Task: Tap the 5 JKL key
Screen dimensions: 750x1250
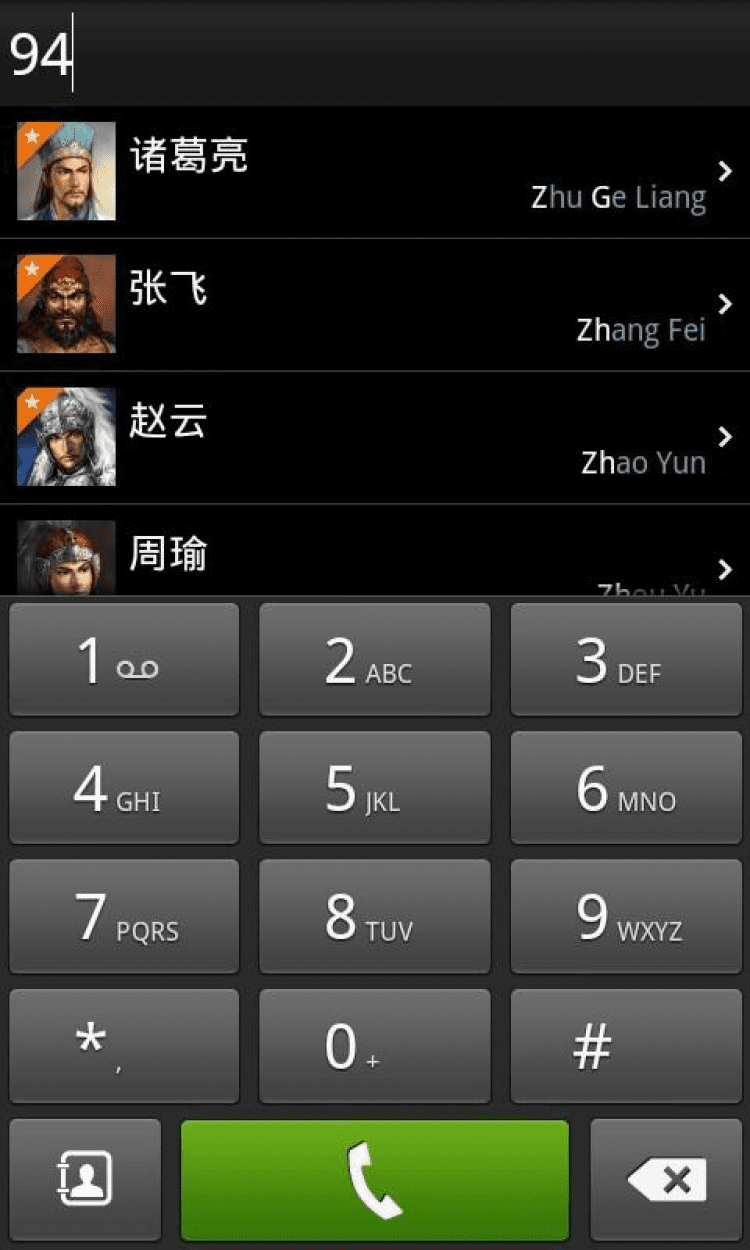Action: [x=374, y=788]
